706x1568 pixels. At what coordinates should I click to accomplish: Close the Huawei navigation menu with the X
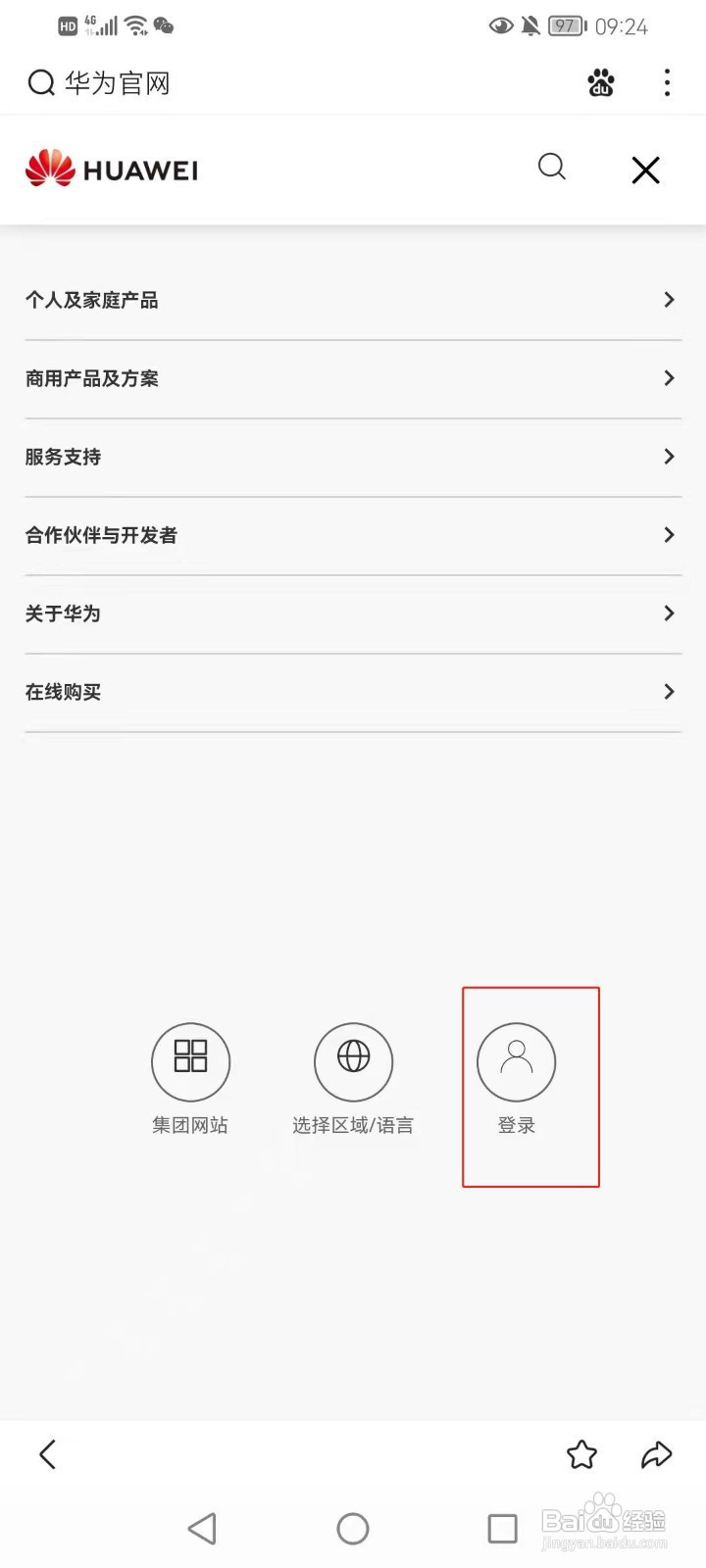tap(645, 170)
